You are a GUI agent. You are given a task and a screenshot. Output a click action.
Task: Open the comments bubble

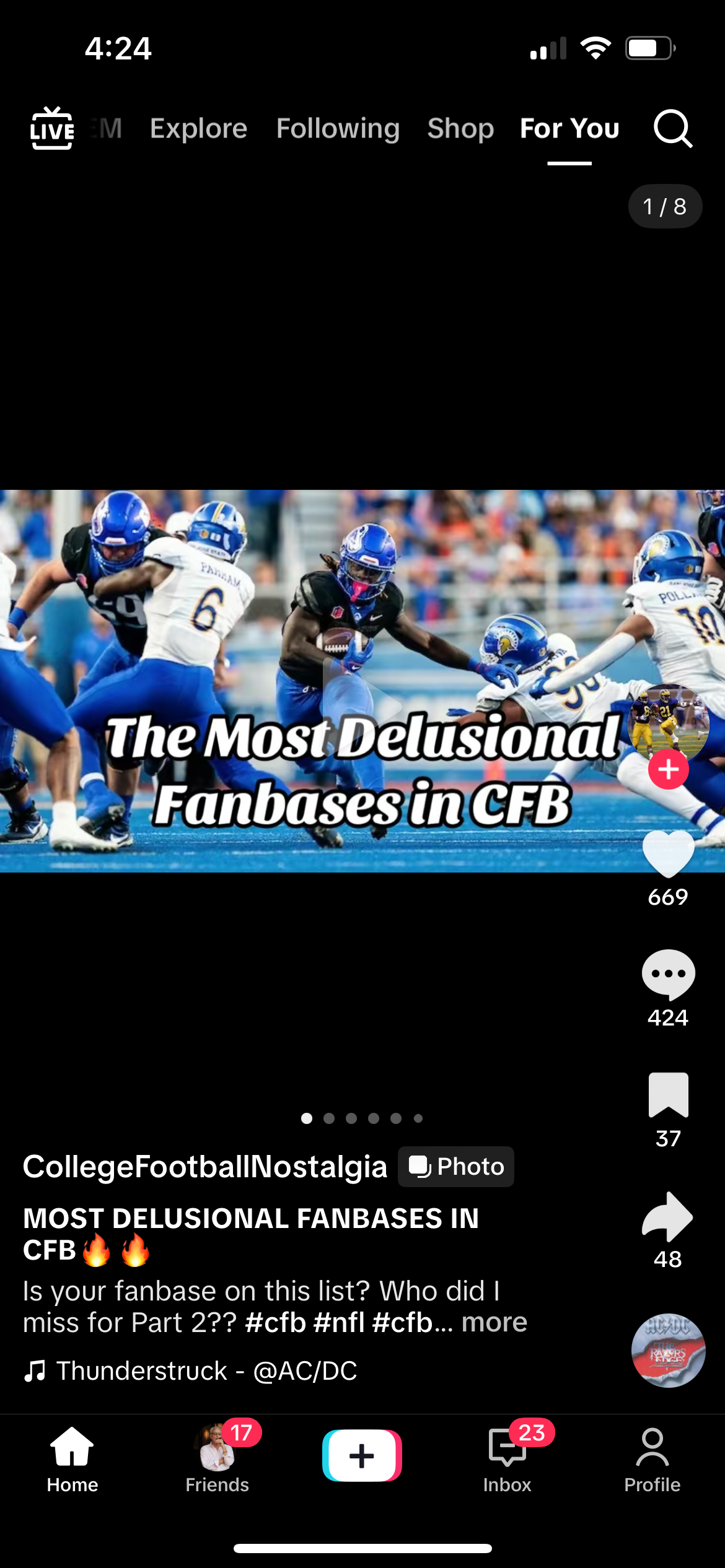[668, 975]
